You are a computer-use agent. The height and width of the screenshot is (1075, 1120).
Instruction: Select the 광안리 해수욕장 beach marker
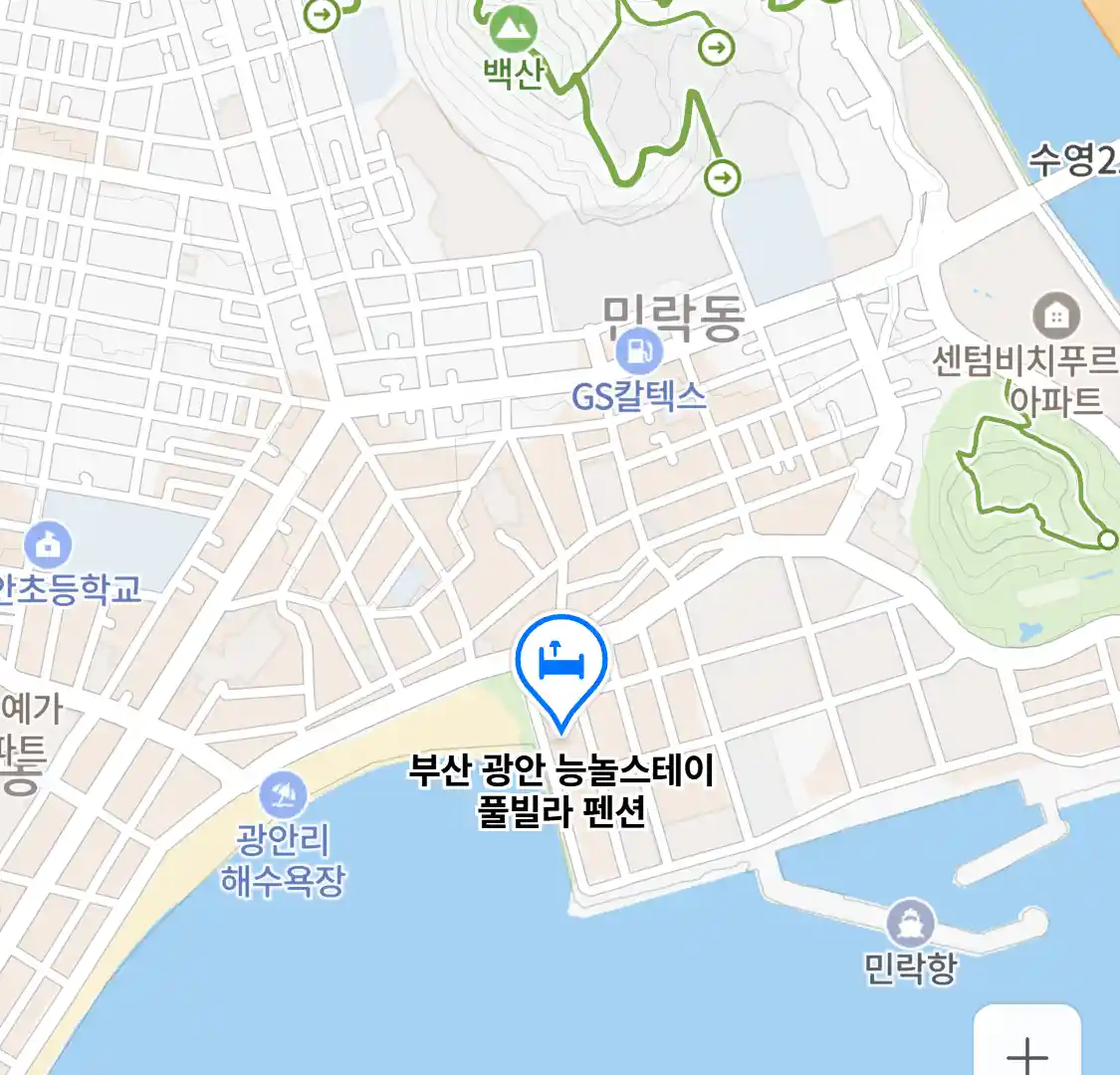point(284,795)
